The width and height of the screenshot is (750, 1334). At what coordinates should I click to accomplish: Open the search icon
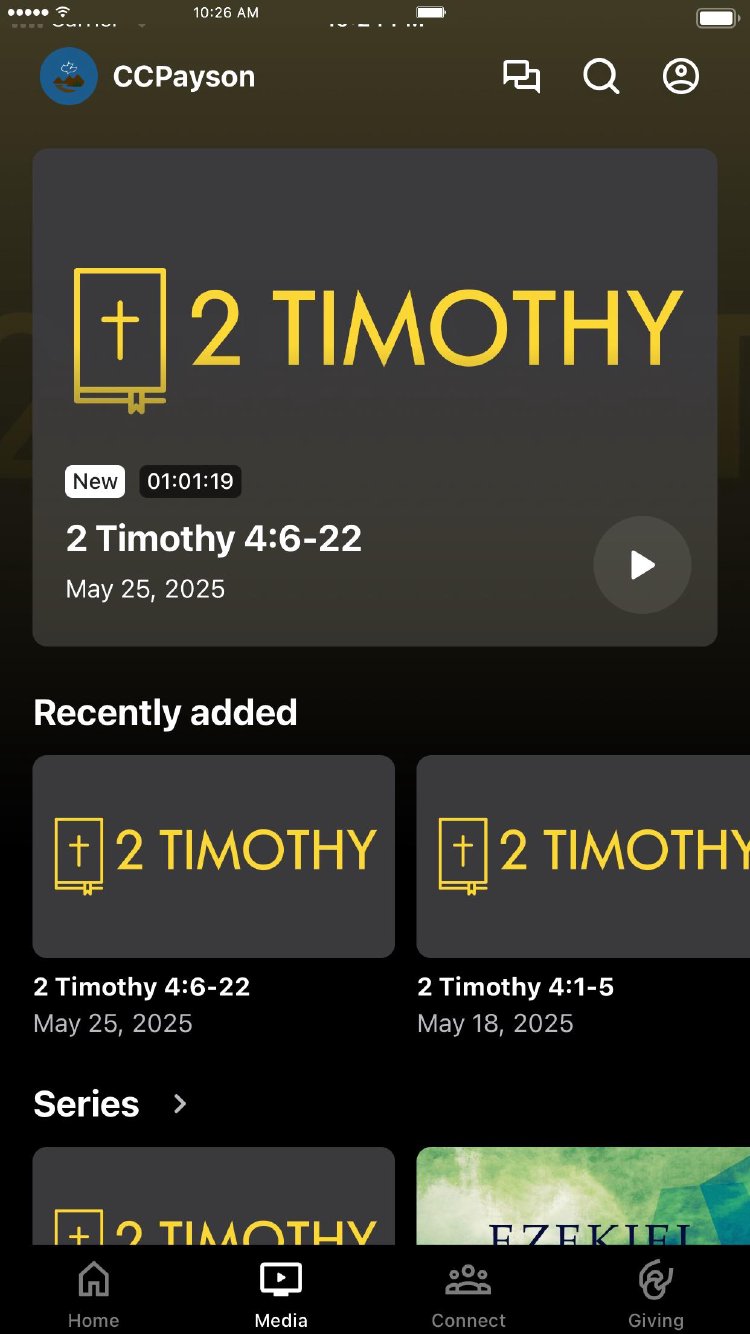click(x=601, y=77)
